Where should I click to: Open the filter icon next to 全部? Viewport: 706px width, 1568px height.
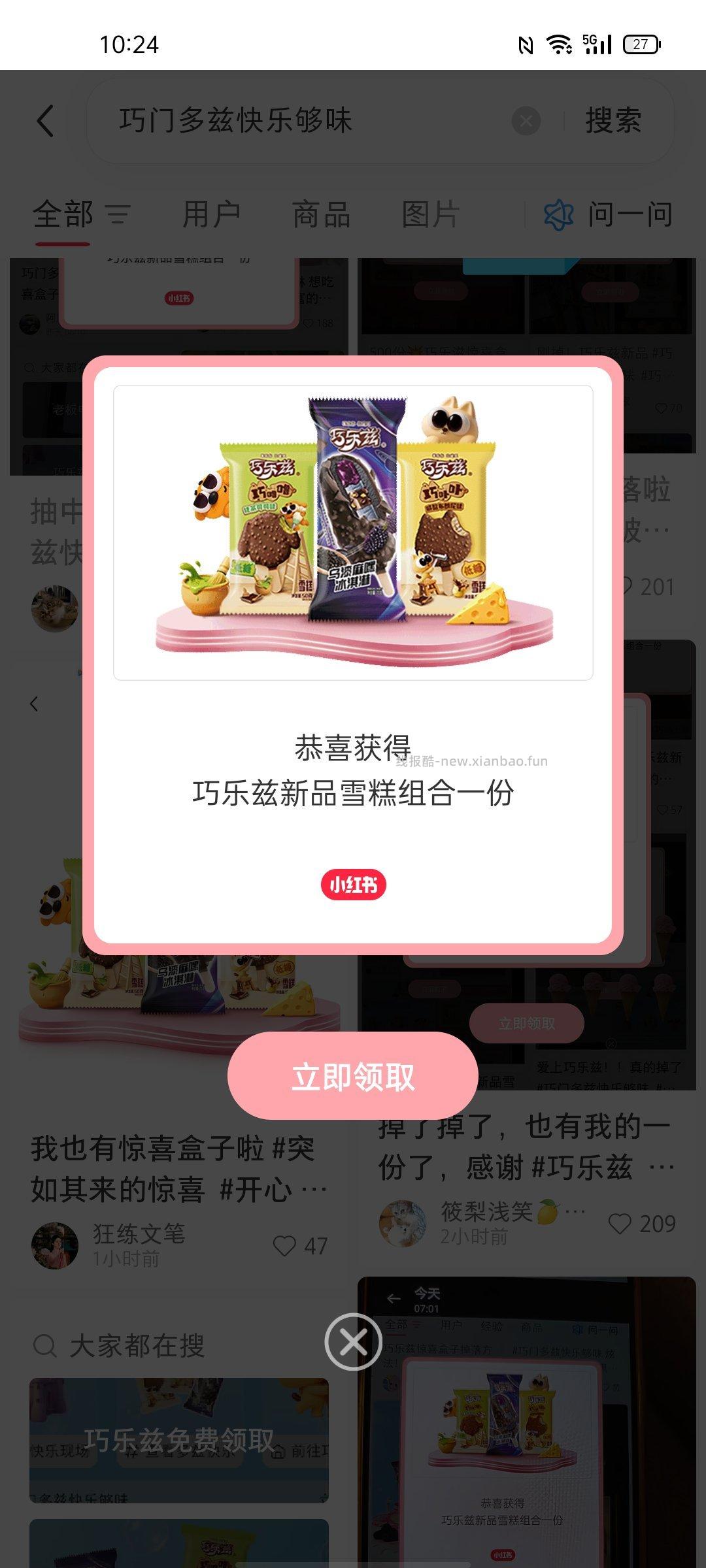click(x=120, y=214)
